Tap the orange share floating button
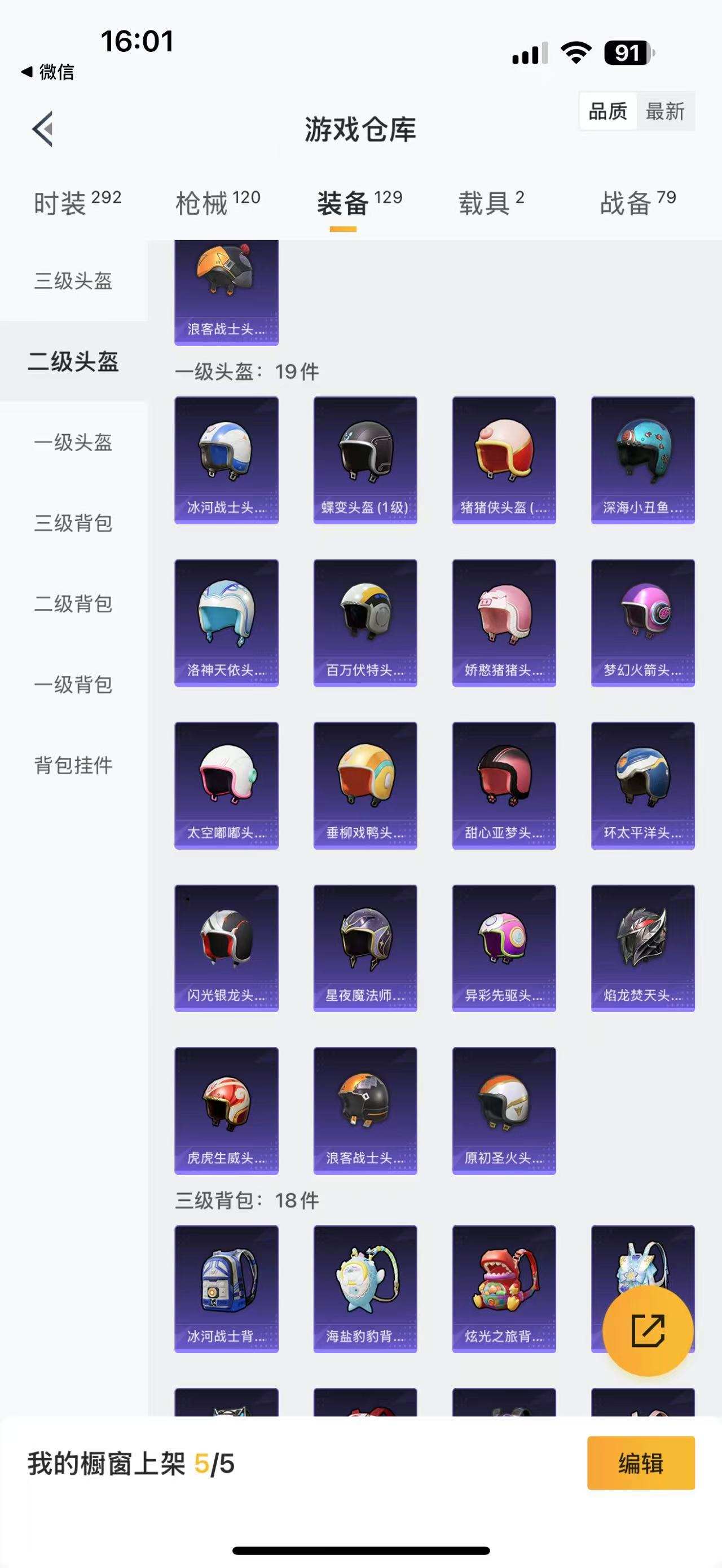 648,1331
